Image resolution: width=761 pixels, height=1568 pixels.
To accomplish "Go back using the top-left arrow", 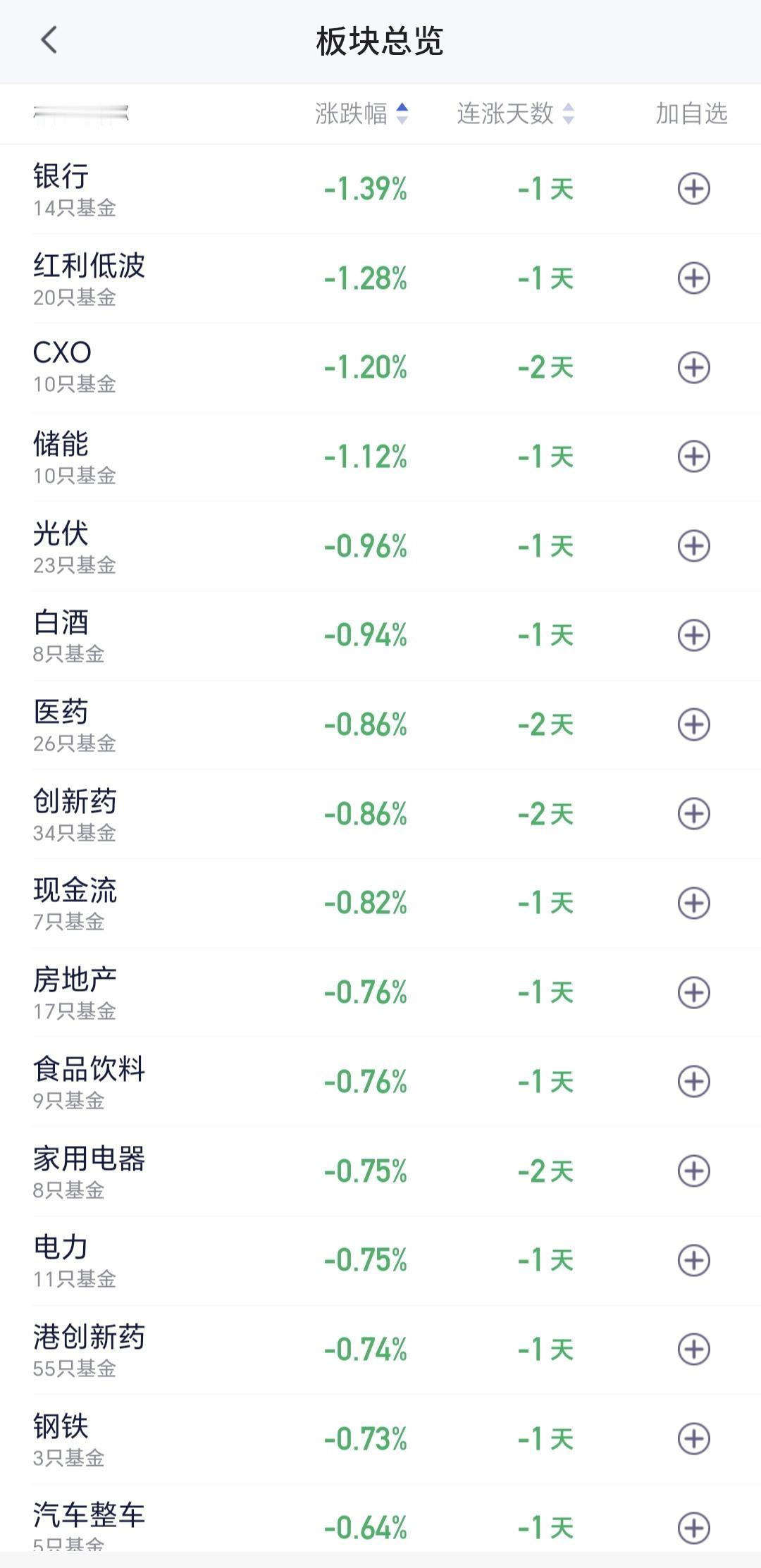I will click(49, 40).
